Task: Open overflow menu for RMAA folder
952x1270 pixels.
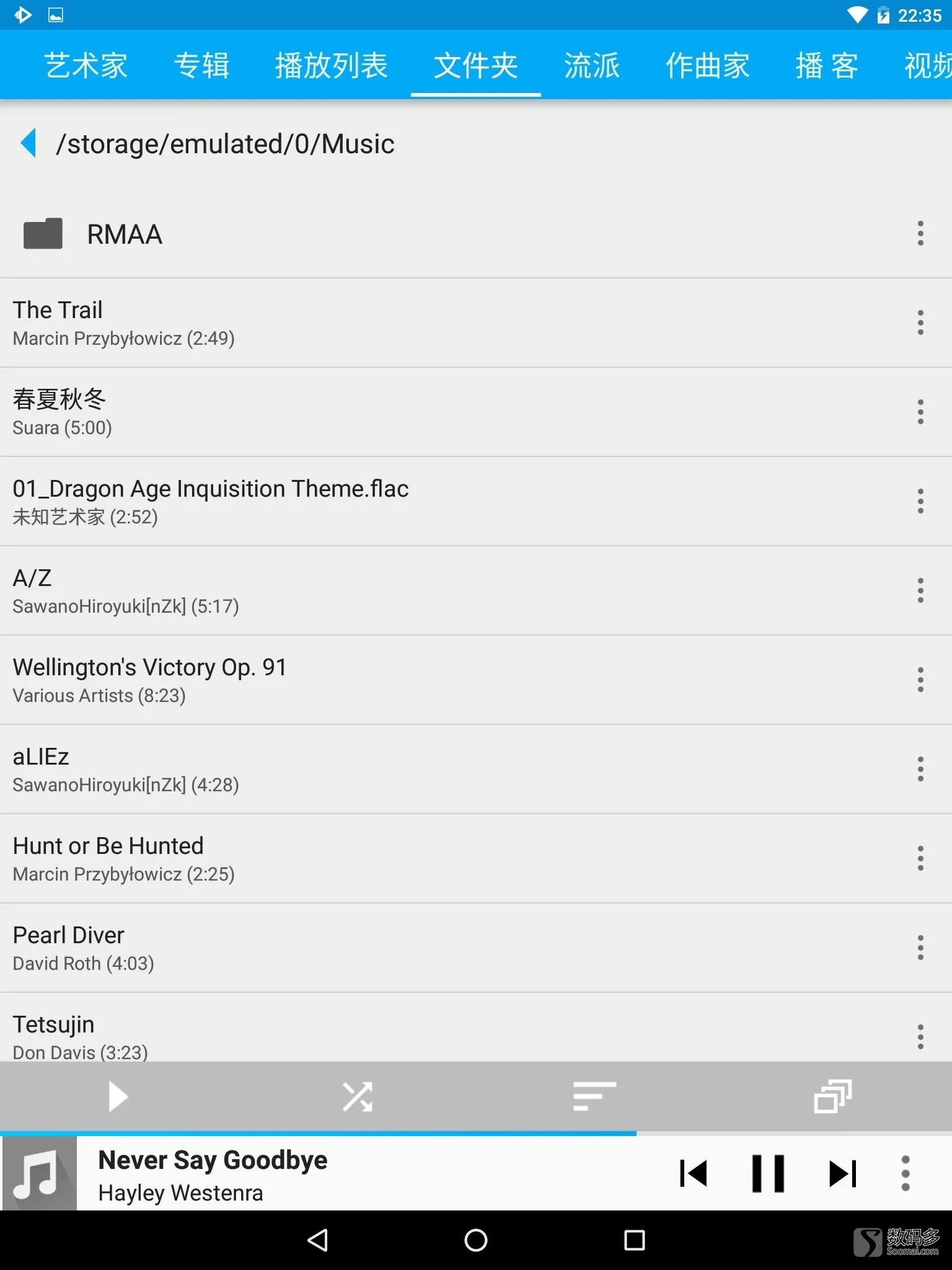Action: [920, 234]
